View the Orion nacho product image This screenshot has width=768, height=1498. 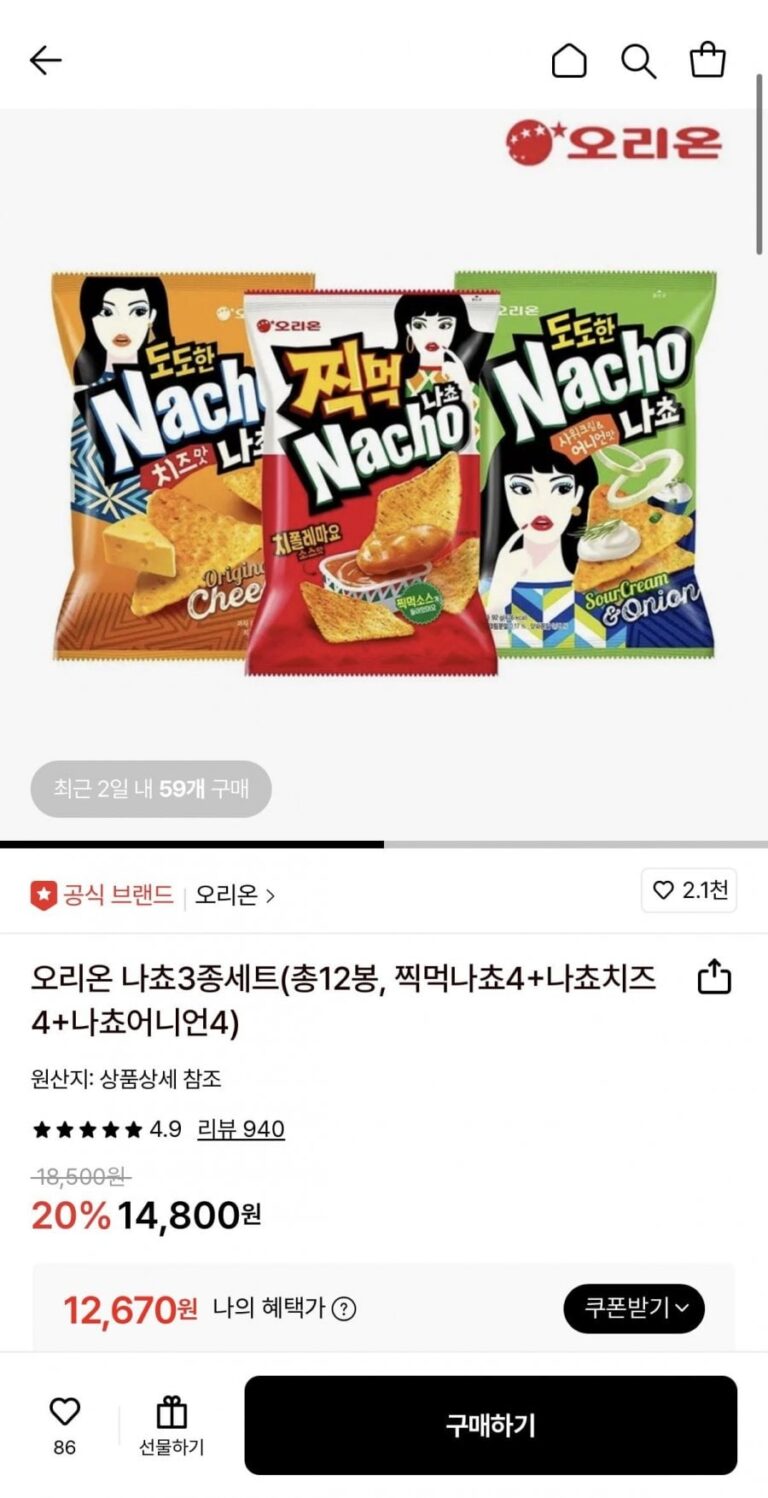point(384,470)
